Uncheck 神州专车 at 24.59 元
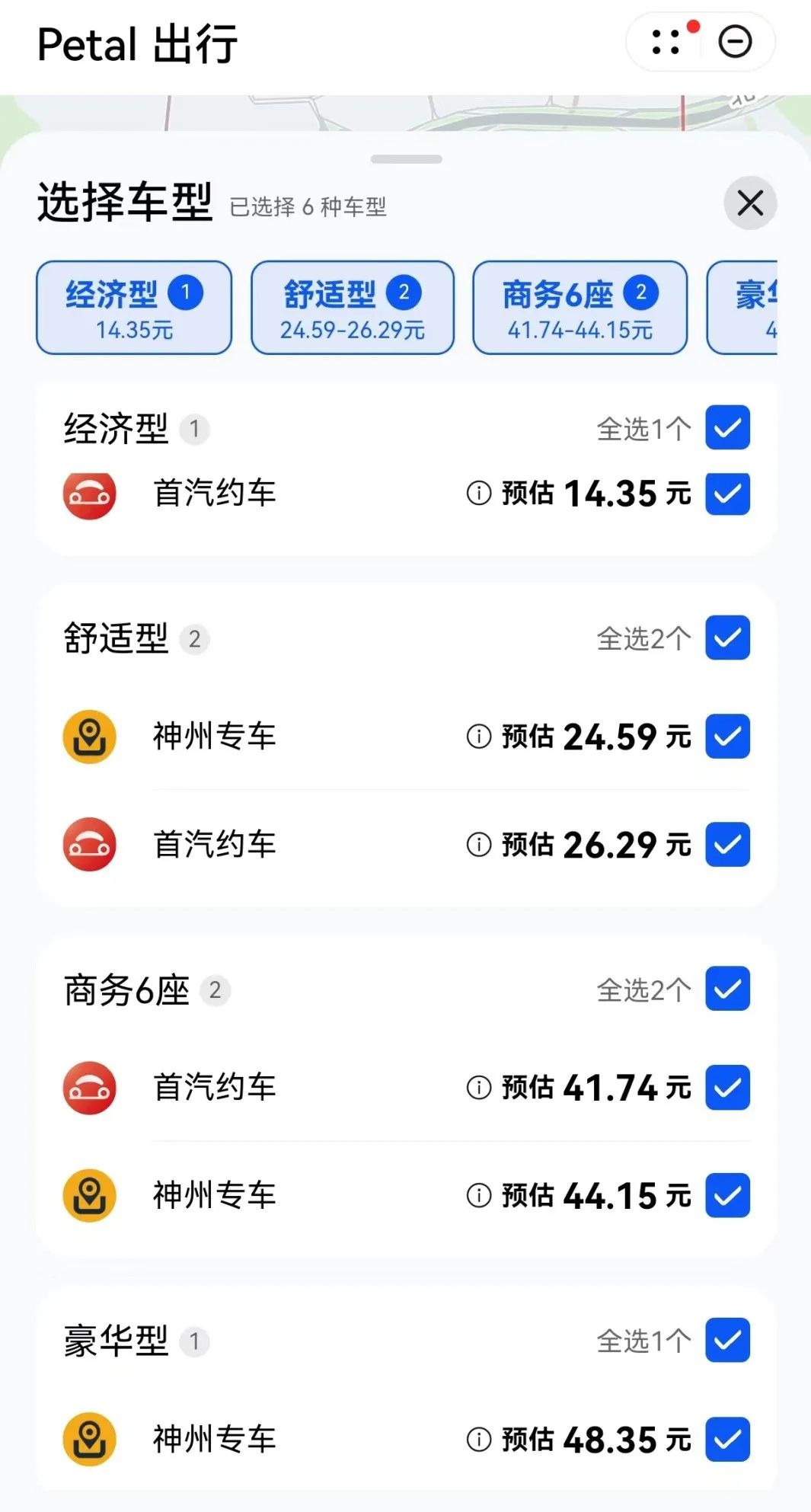The width and height of the screenshot is (811, 1512). pos(727,737)
